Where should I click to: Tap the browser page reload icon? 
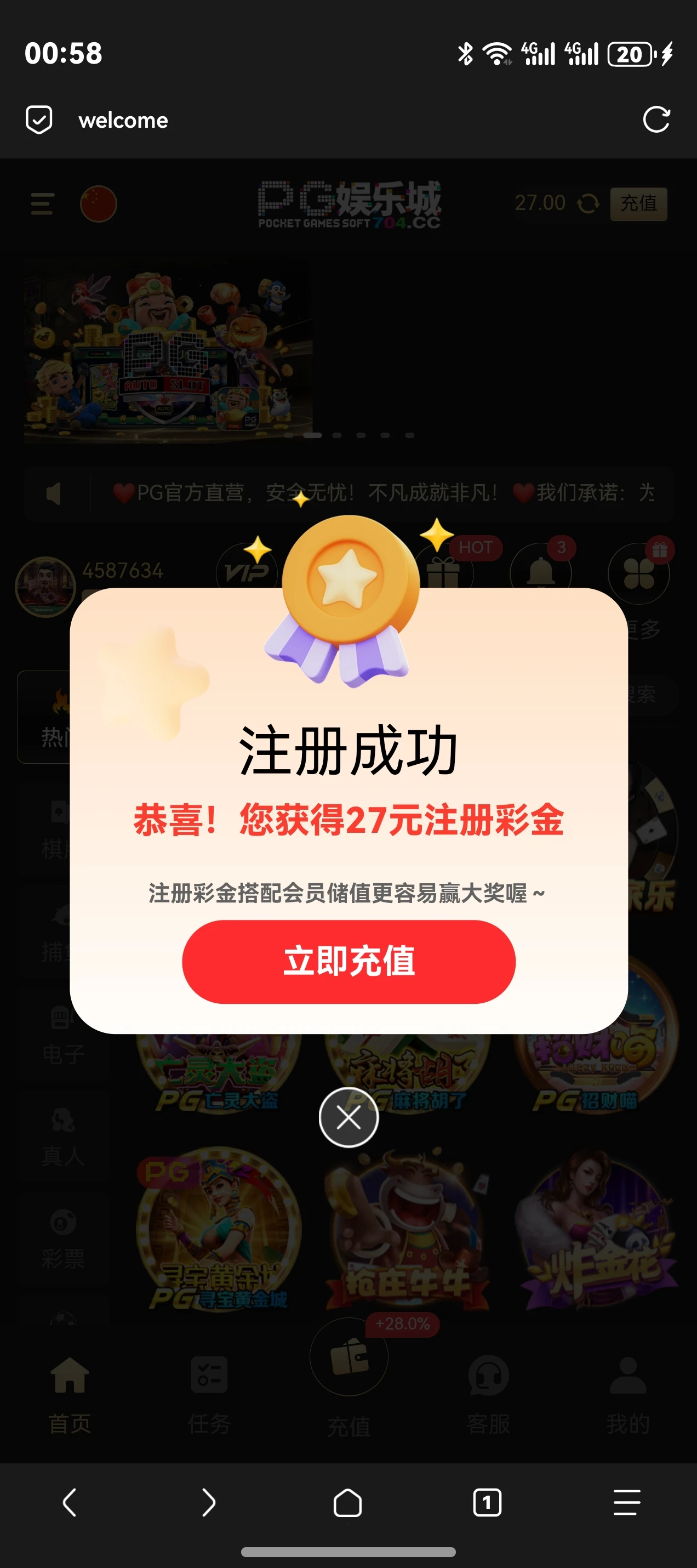click(656, 120)
